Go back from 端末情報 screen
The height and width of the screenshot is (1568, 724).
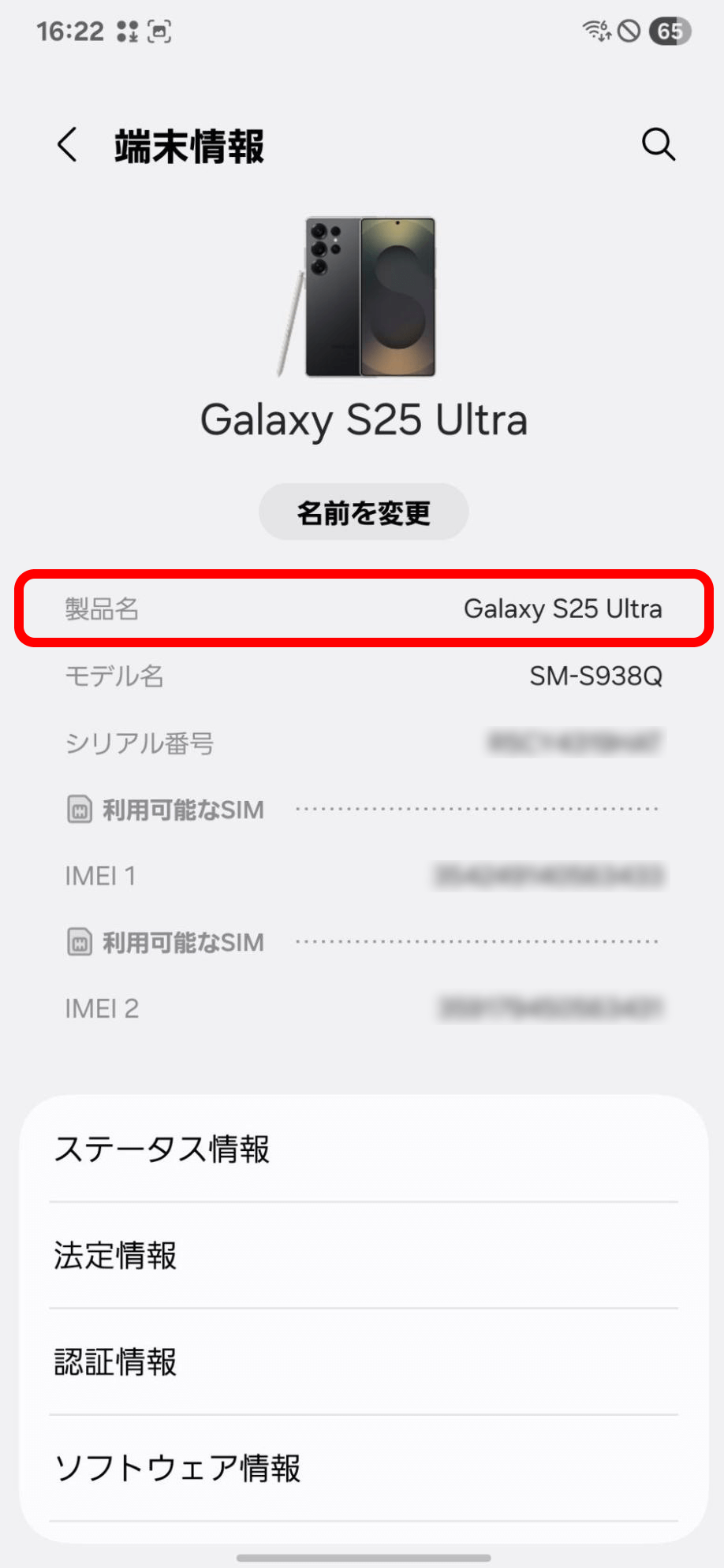pos(68,145)
